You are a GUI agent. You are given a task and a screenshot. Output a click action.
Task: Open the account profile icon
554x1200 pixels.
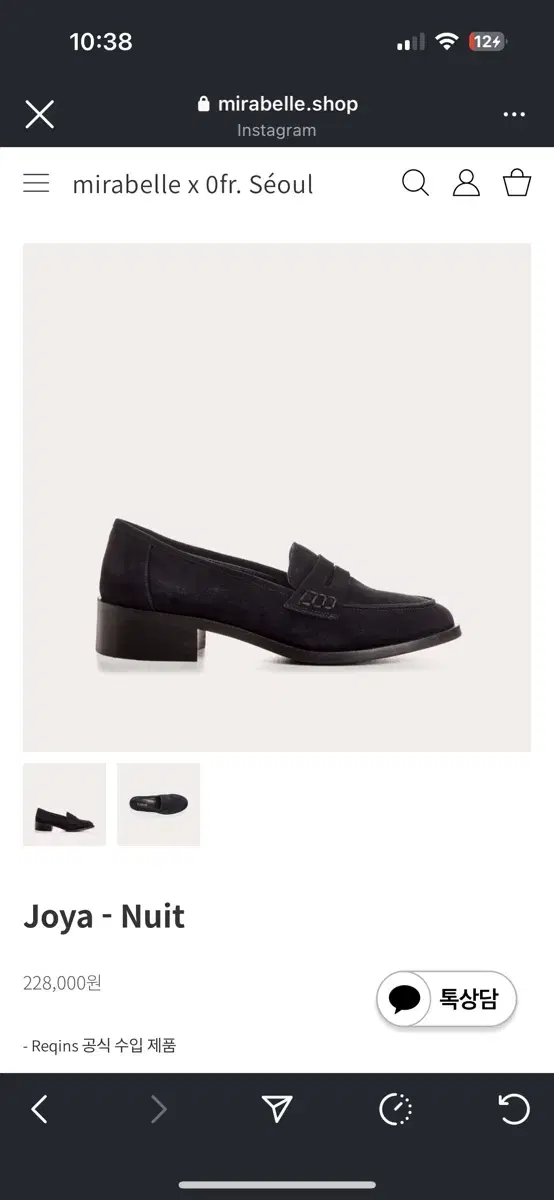click(466, 183)
